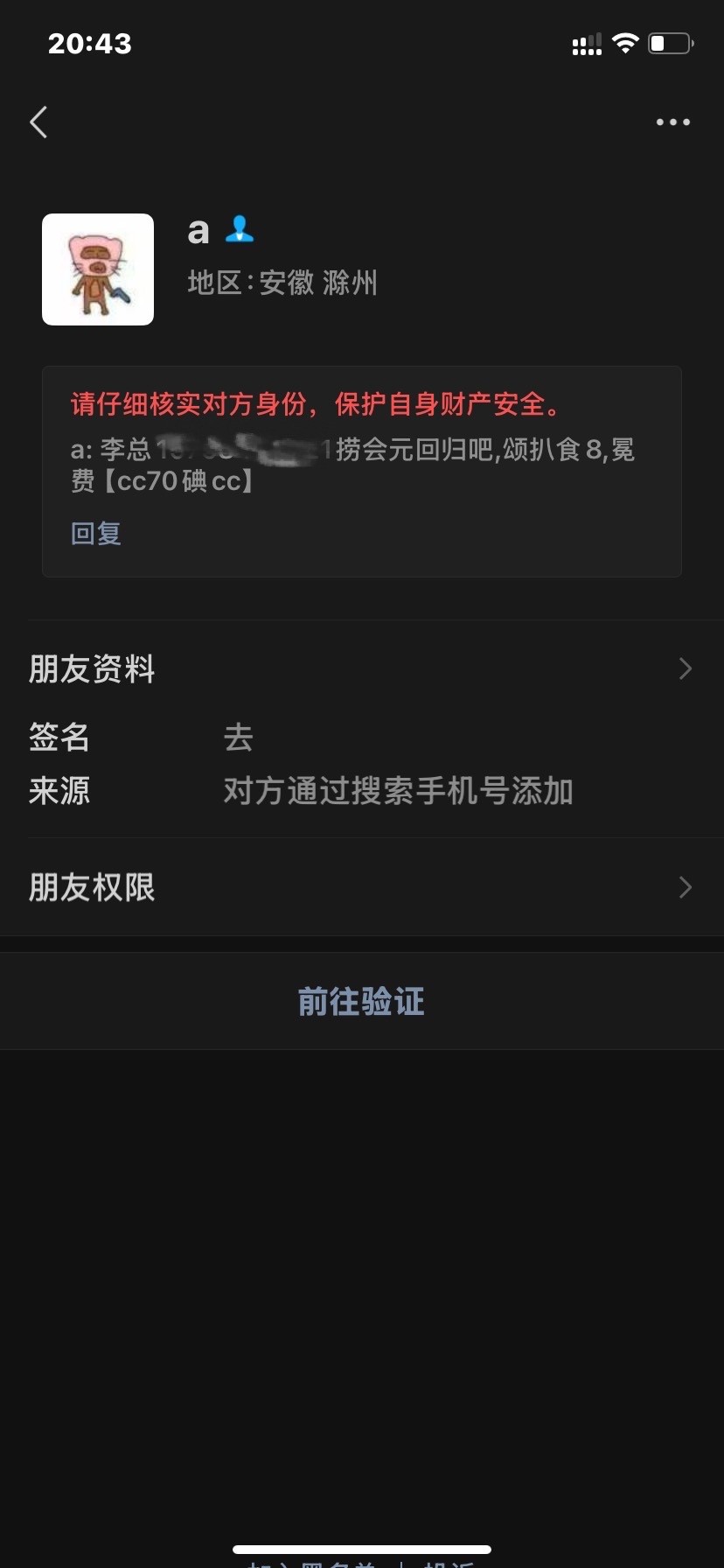
Task: Open the 朋友资料 row
Action: pos(362,669)
